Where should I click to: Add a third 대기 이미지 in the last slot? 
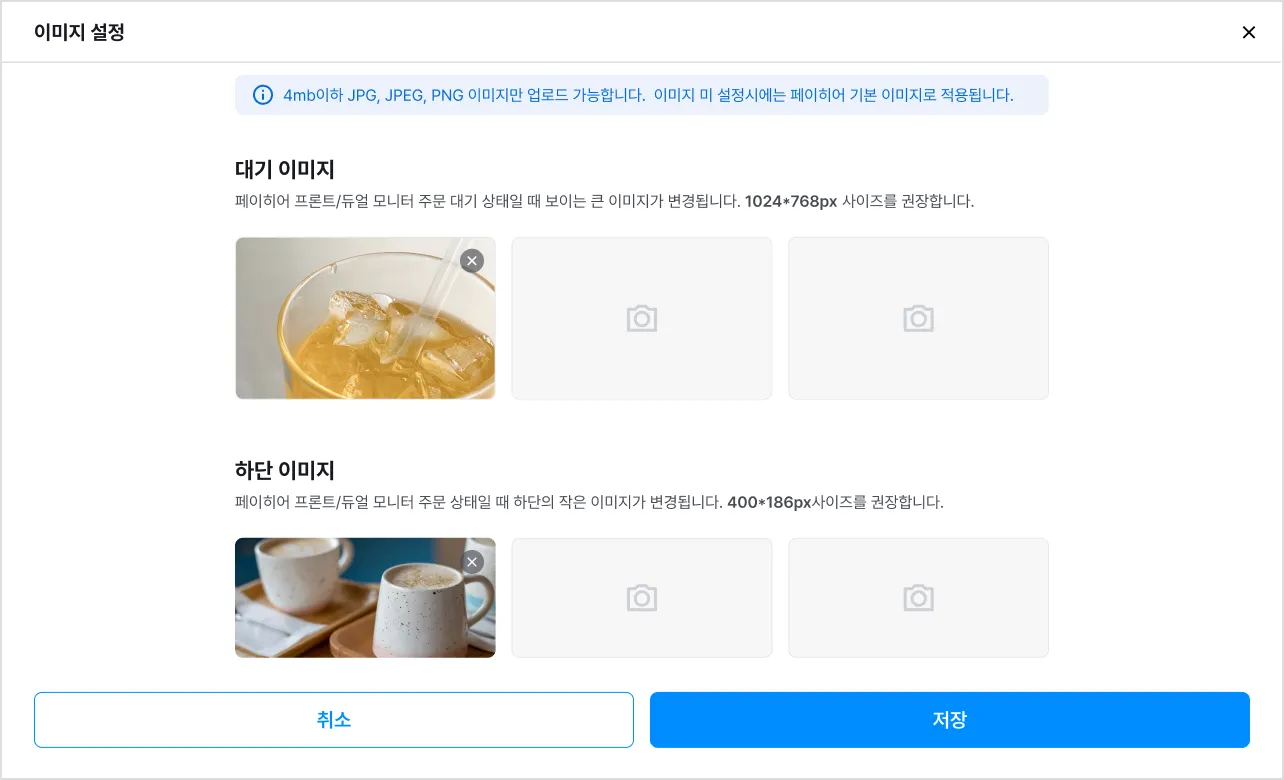[917, 318]
